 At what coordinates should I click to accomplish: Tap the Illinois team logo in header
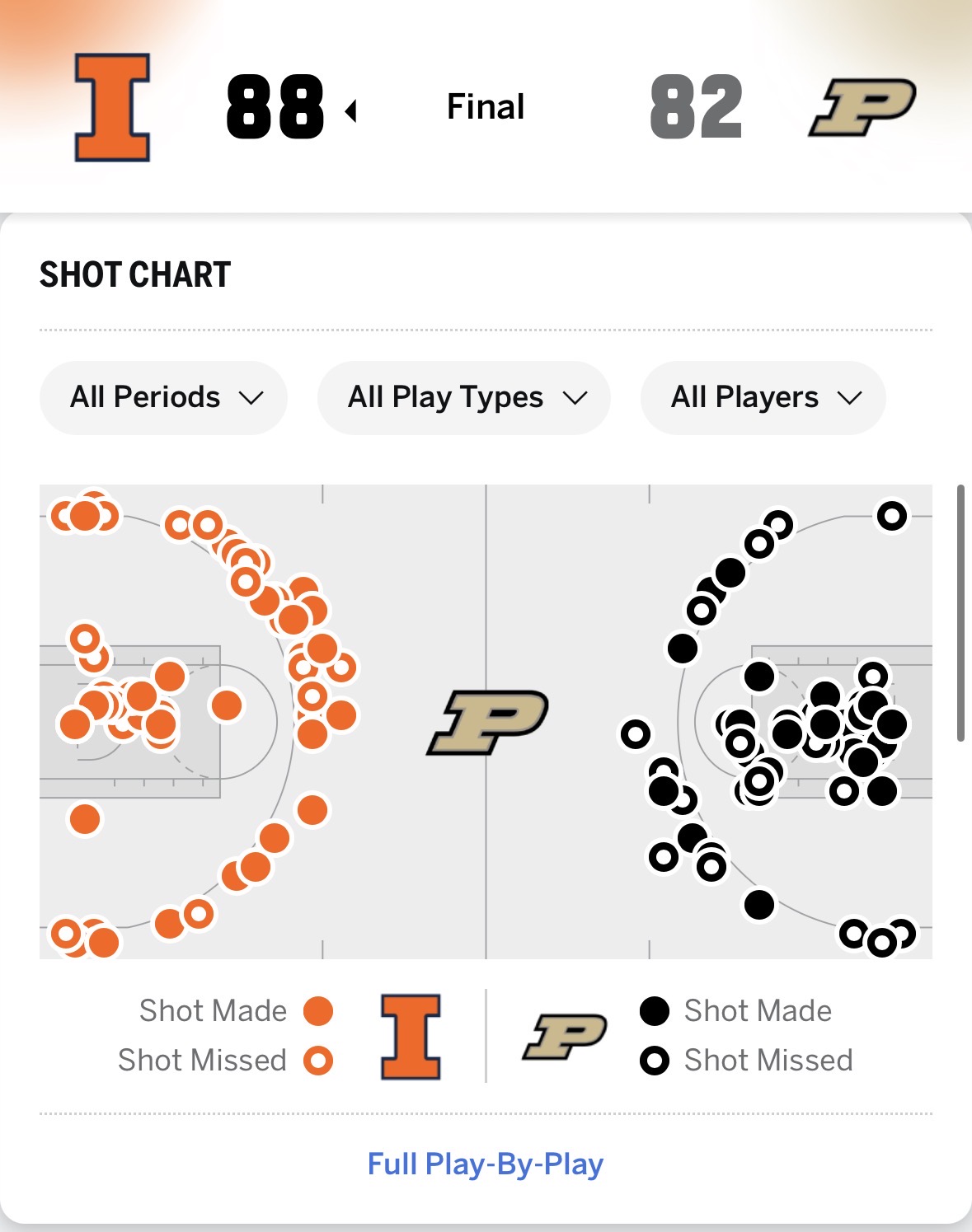pyautogui.click(x=112, y=107)
